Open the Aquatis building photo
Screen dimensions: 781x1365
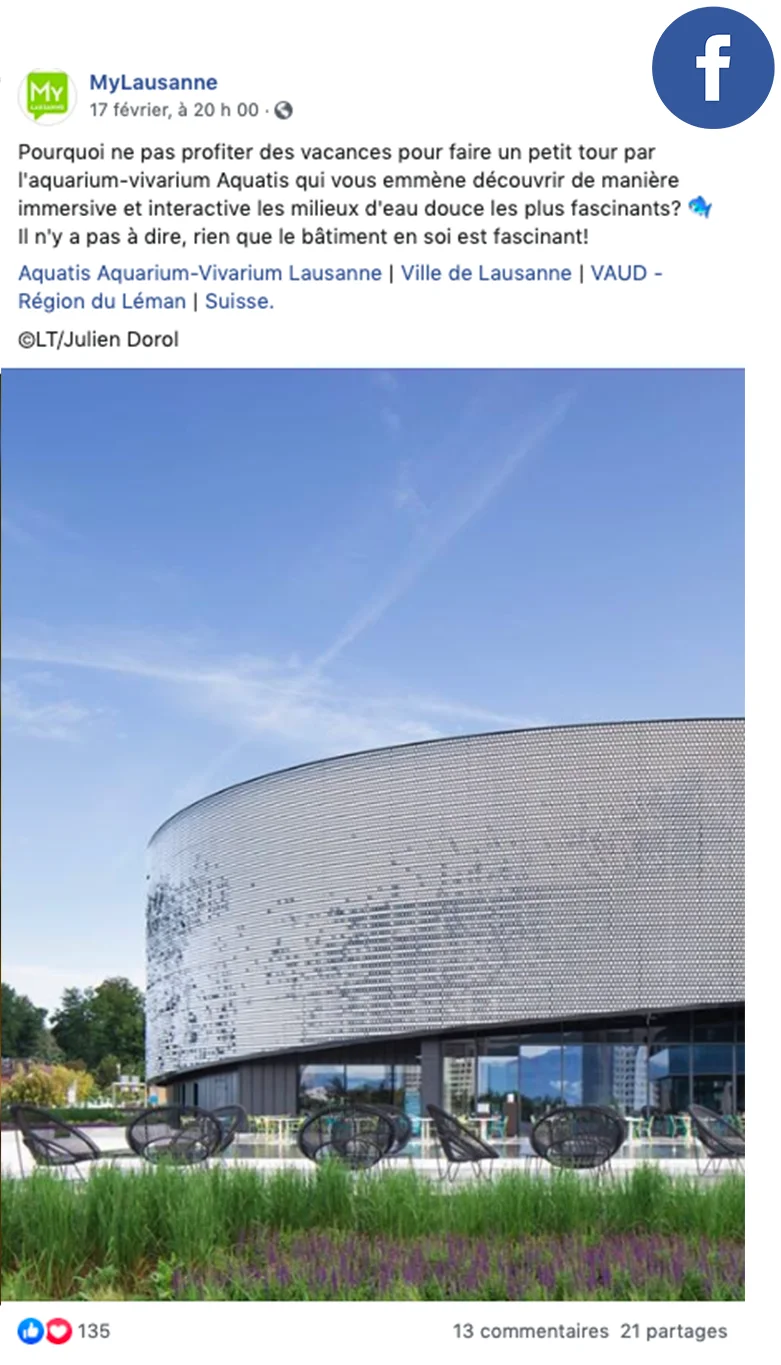372,834
